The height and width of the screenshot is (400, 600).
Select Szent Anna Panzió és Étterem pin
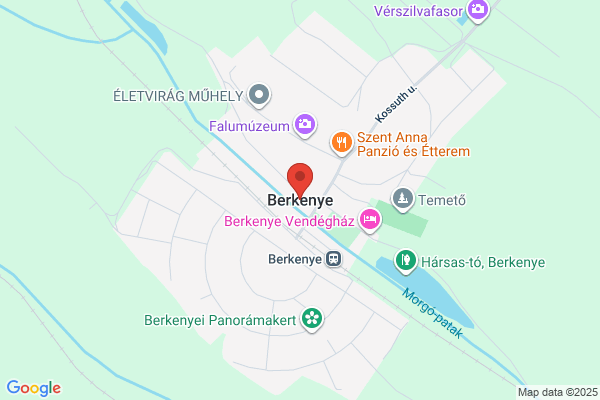click(341, 144)
